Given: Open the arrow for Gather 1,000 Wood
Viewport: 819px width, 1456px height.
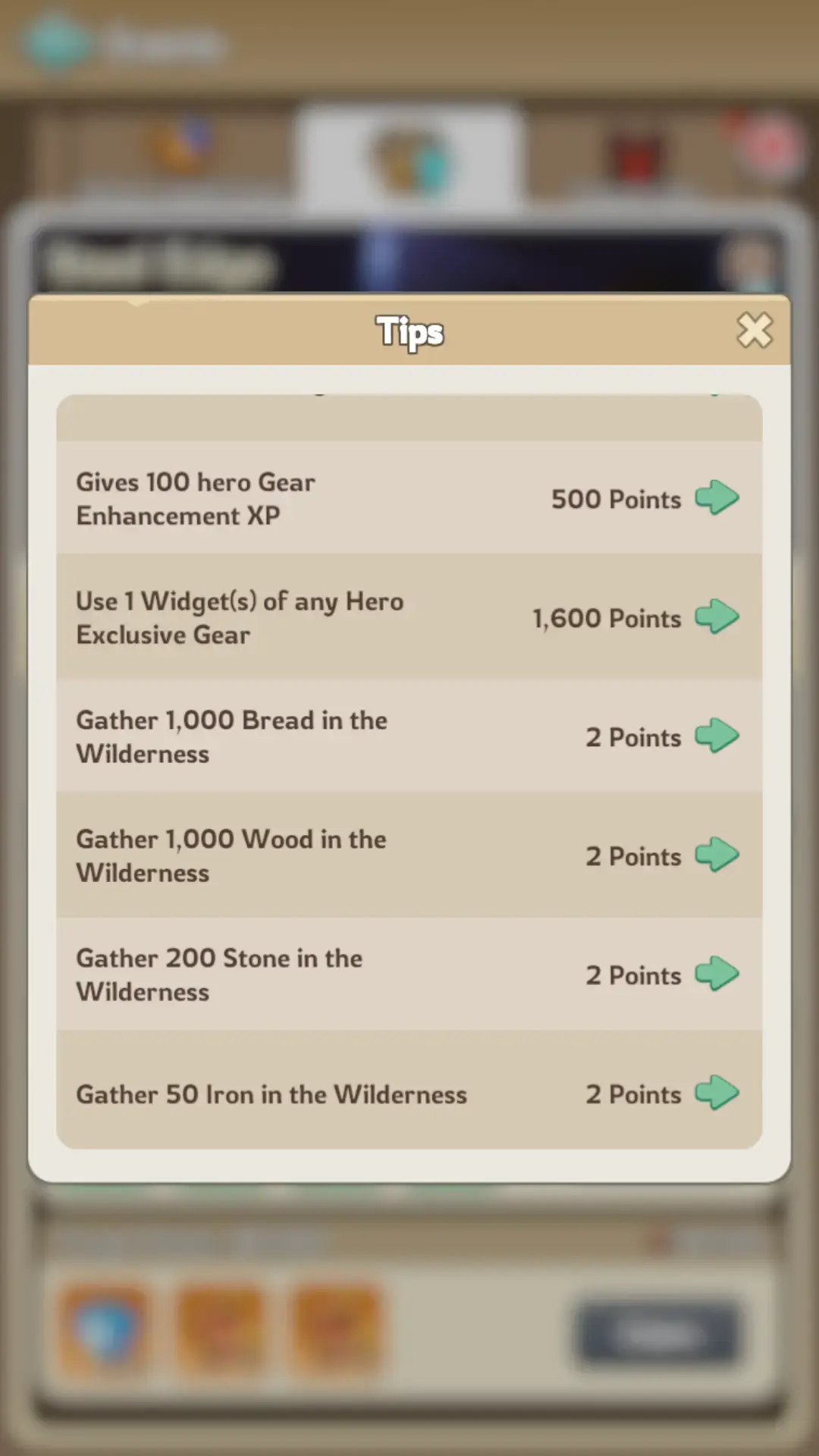Looking at the screenshot, I should point(717,855).
